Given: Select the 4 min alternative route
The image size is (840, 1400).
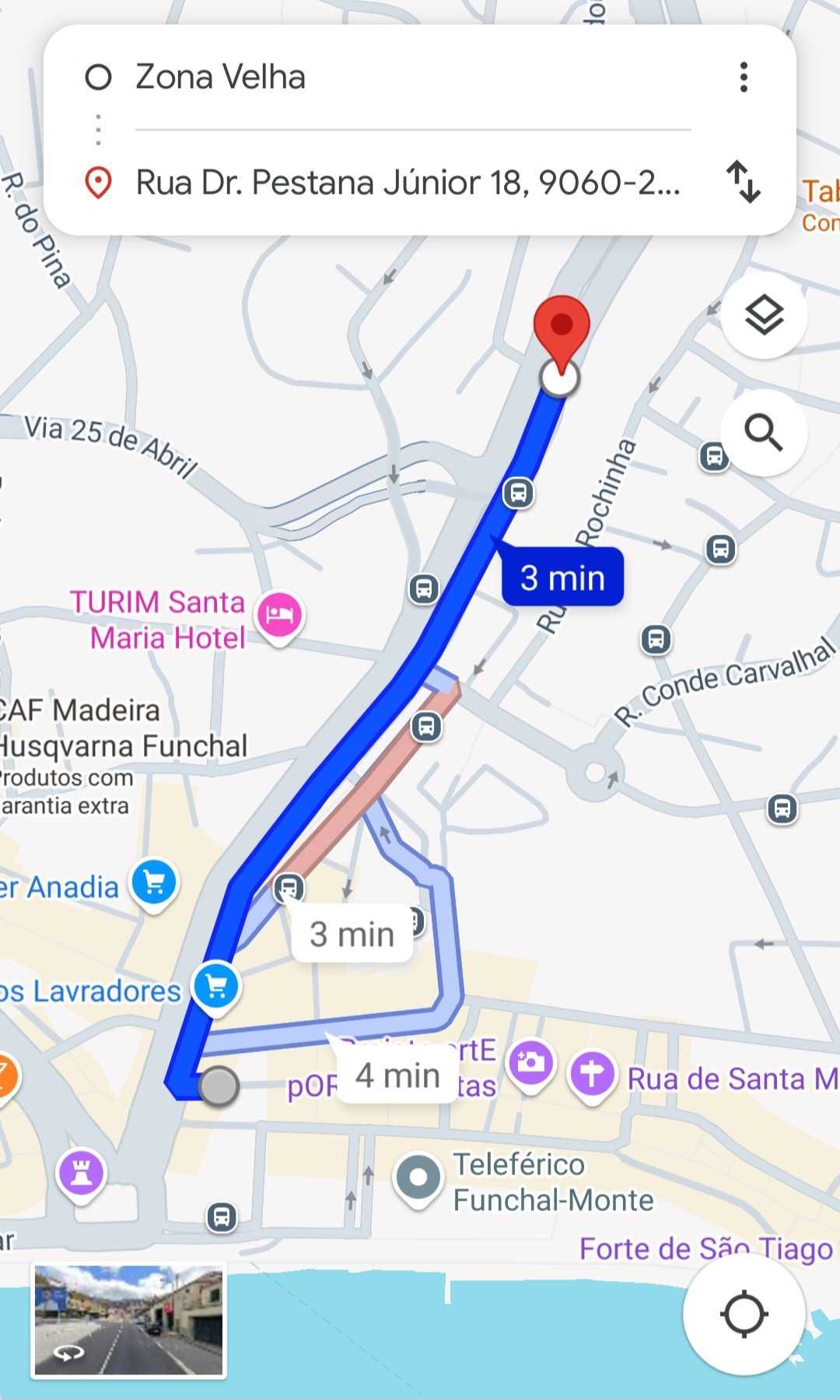Looking at the screenshot, I should click(397, 1075).
